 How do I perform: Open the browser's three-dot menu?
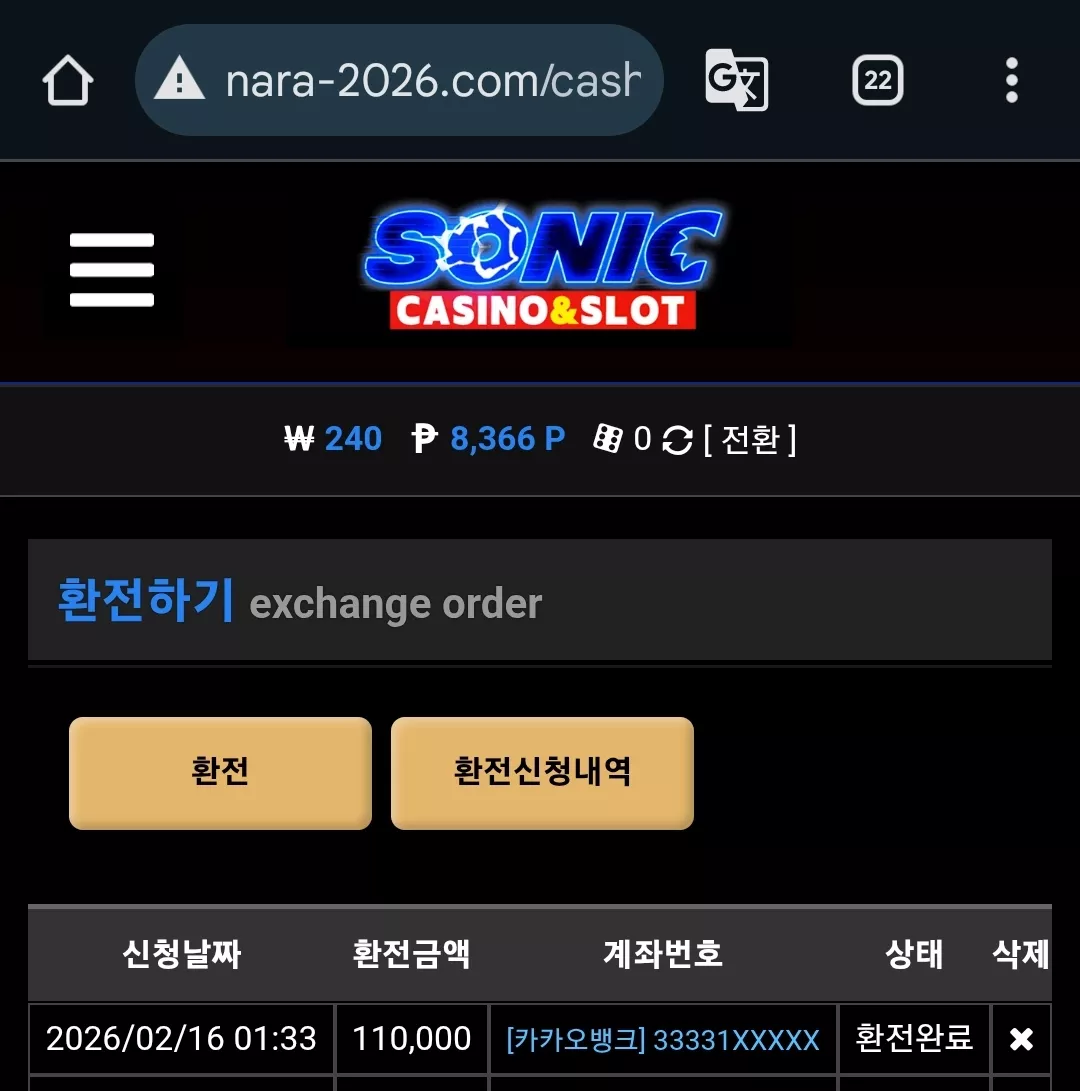pyautogui.click(x=1012, y=80)
